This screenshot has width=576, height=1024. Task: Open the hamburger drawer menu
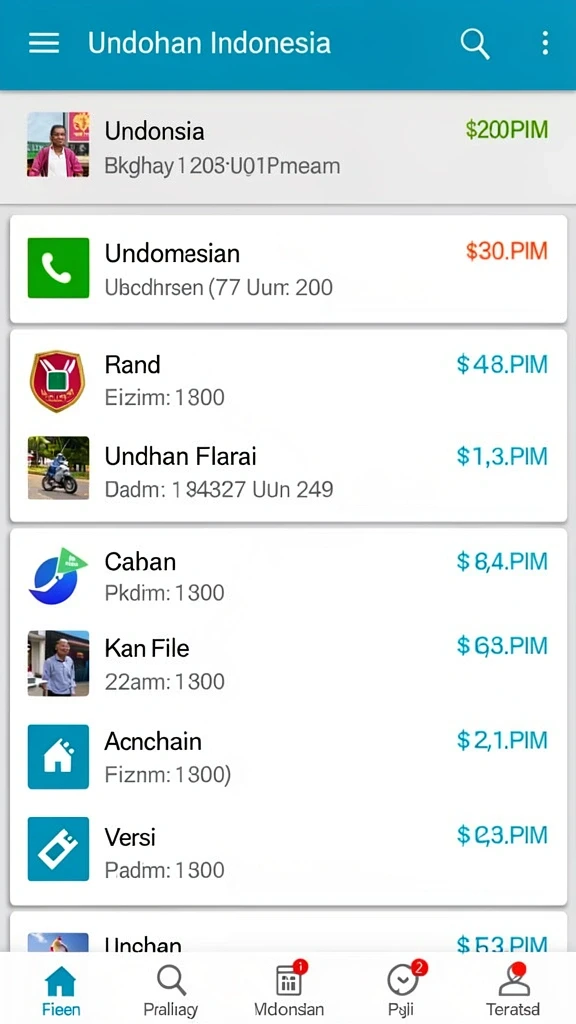44,44
